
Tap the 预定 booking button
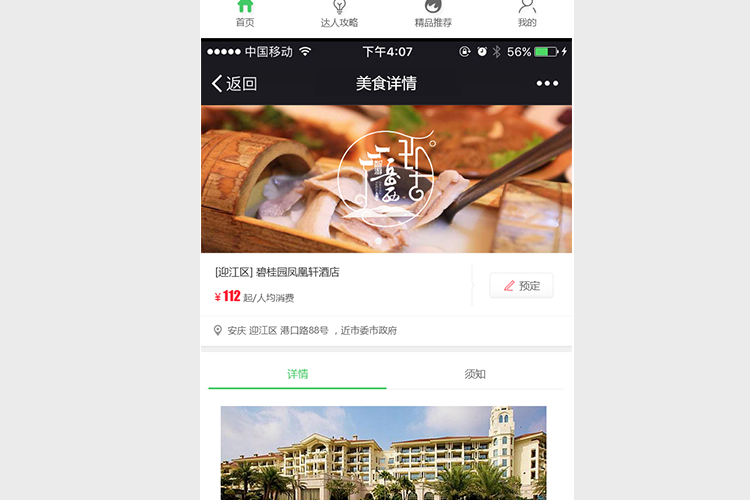tap(521, 286)
